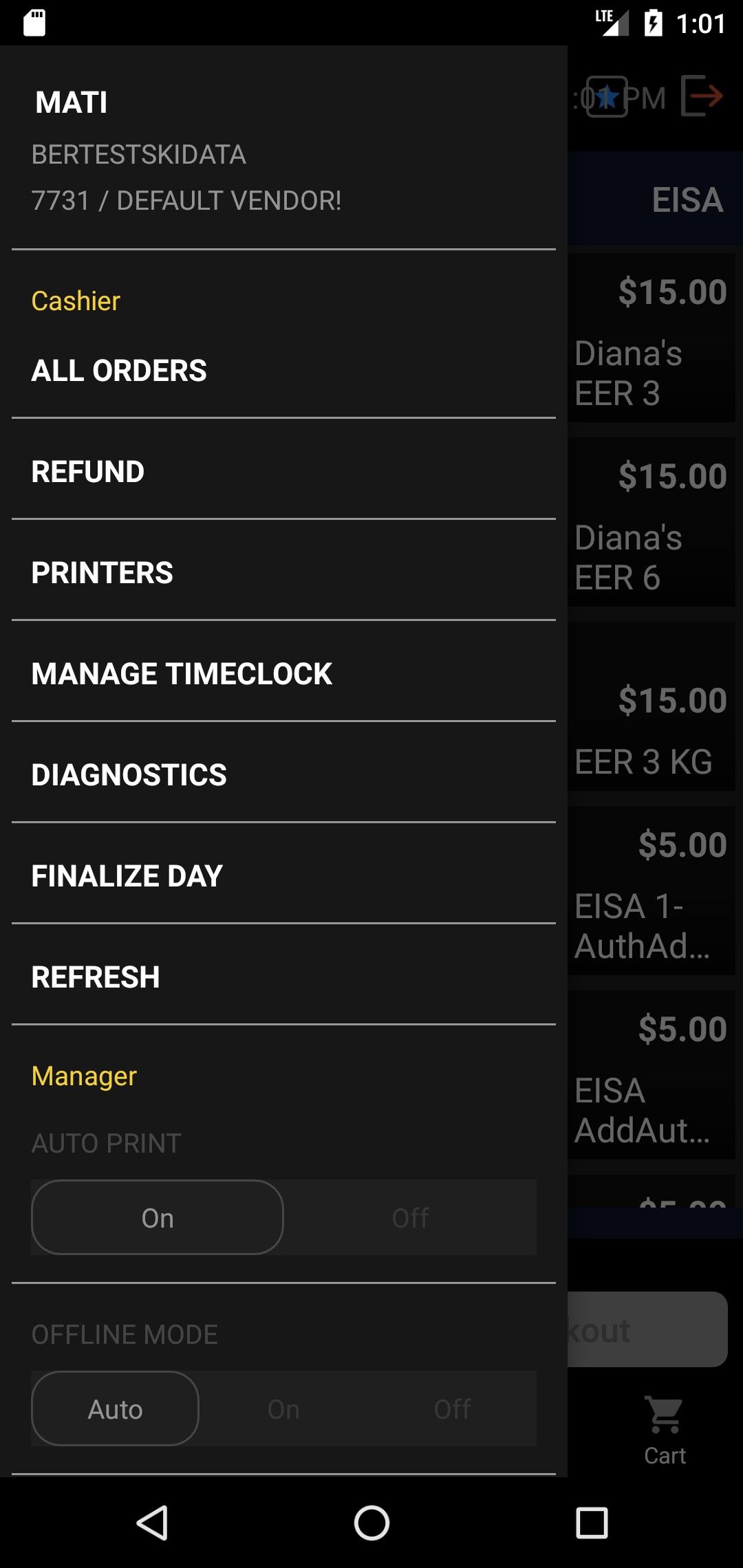Open the DIAGNOSTICS screen

(283, 775)
